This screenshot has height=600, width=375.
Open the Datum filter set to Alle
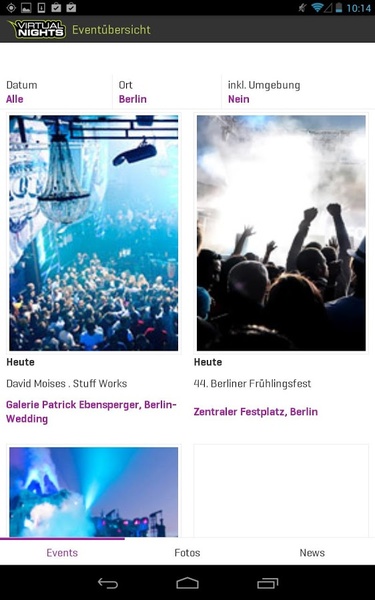pyautogui.click(x=56, y=92)
